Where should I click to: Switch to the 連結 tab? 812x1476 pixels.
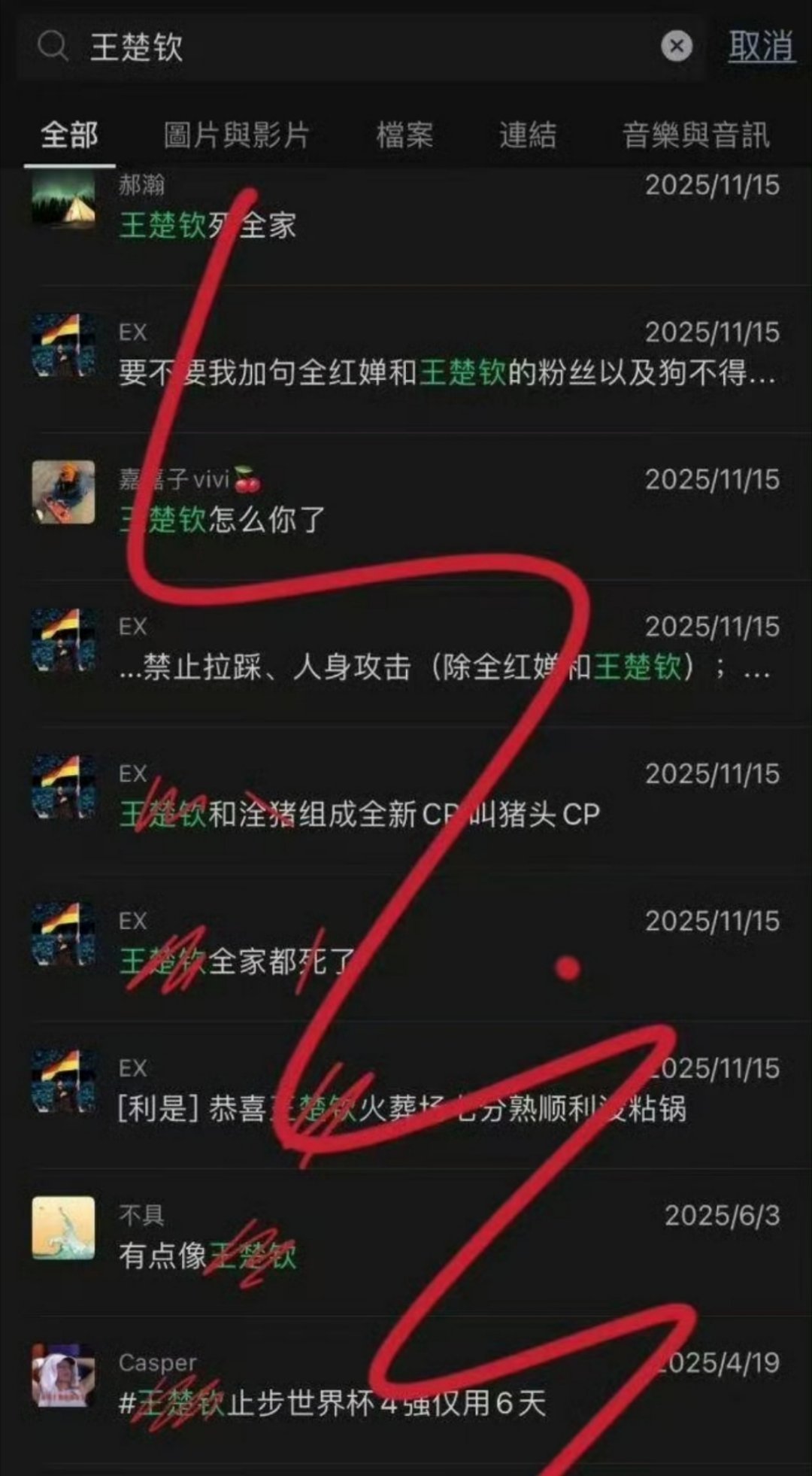click(x=526, y=135)
